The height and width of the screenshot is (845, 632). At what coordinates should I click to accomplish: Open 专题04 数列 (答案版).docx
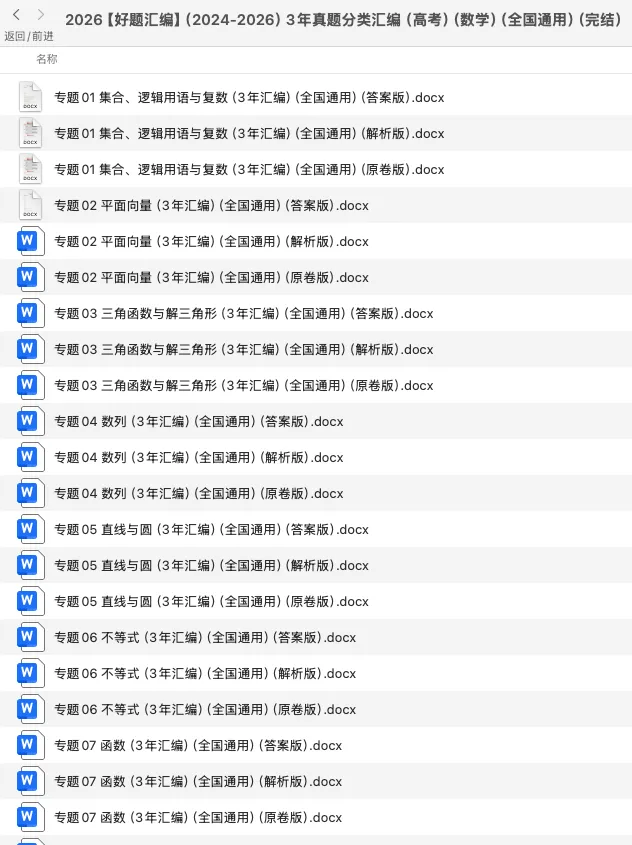pos(316,421)
